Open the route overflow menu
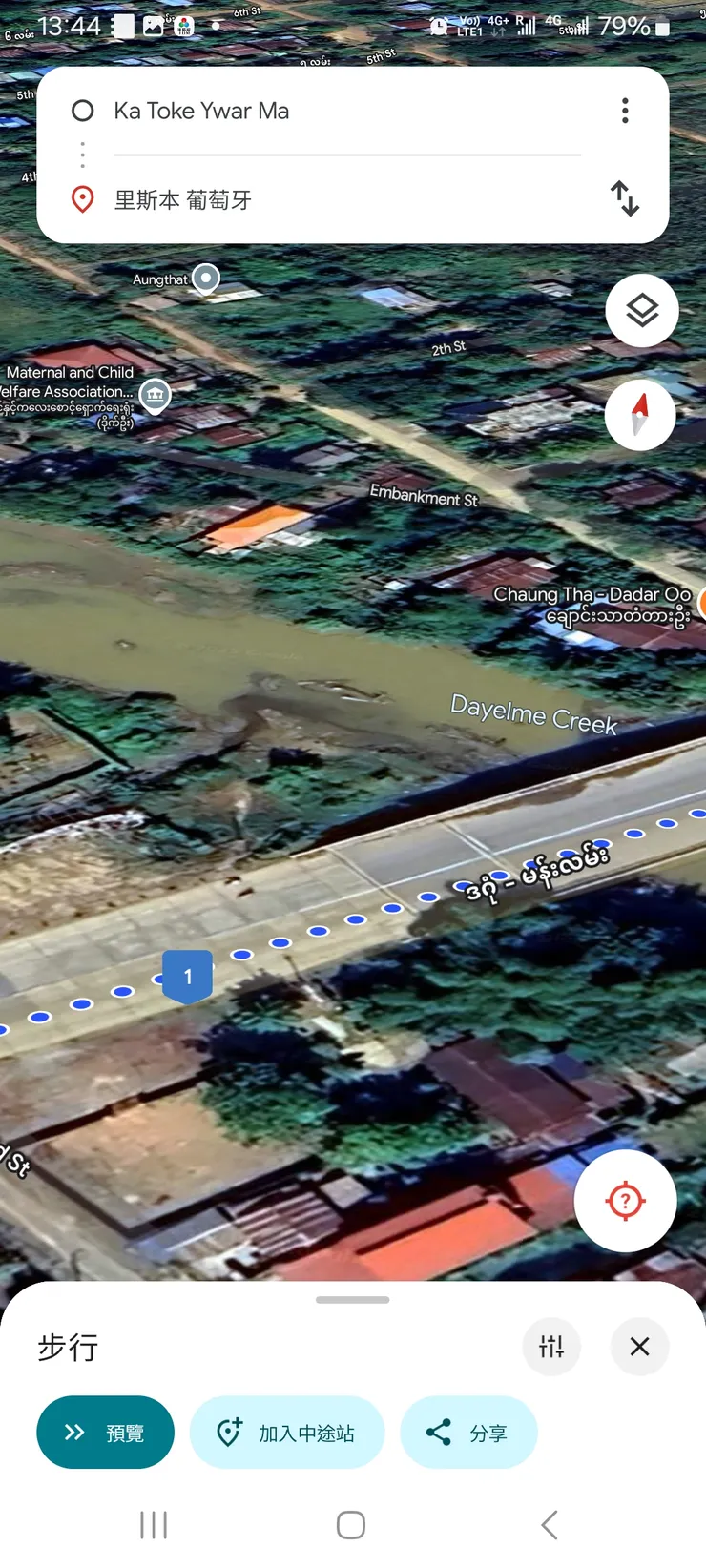The image size is (706, 1568). click(625, 112)
